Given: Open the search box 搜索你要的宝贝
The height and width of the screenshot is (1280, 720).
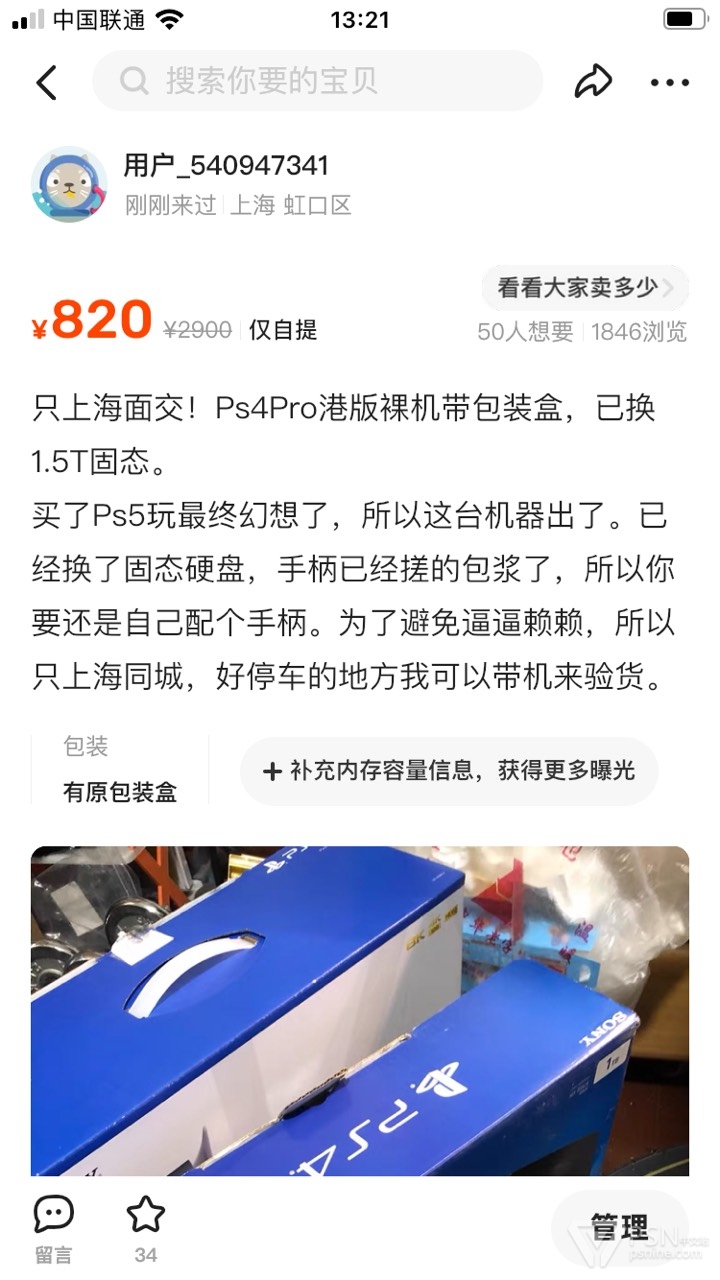Looking at the screenshot, I should (x=318, y=81).
